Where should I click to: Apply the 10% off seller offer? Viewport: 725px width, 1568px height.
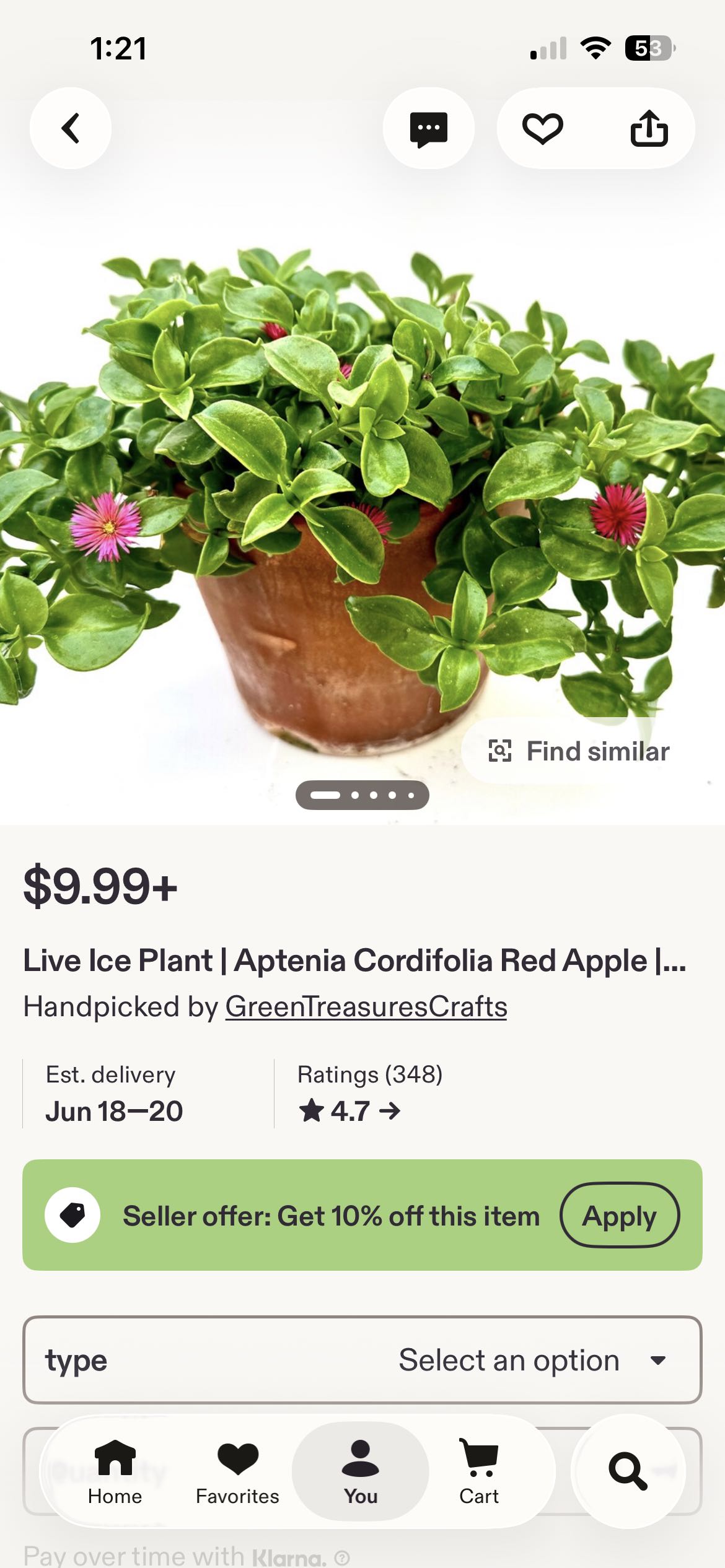620,1215
